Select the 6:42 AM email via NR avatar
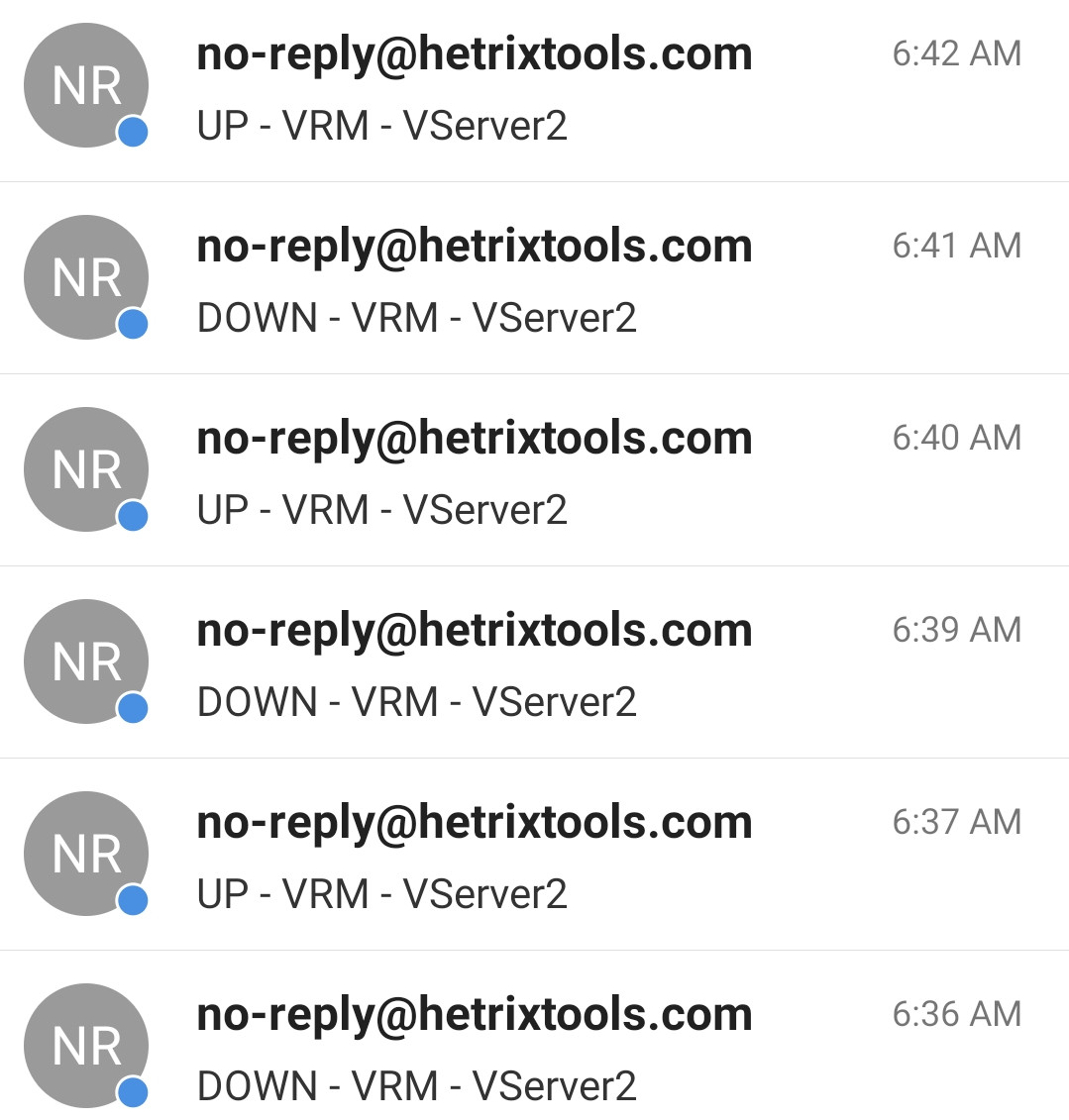Viewport: 1069px width, 1120px height. point(86,86)
